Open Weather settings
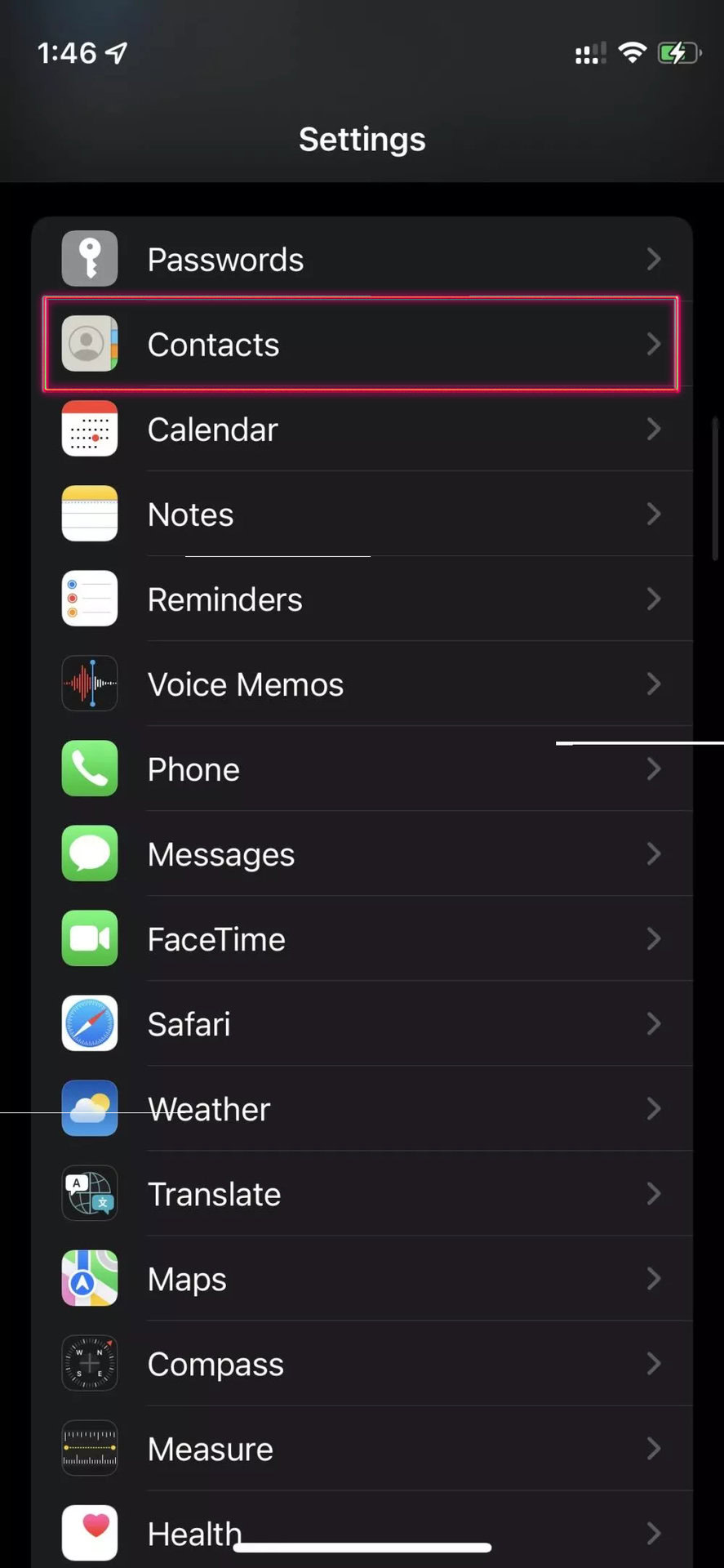 pos(362,1109)
